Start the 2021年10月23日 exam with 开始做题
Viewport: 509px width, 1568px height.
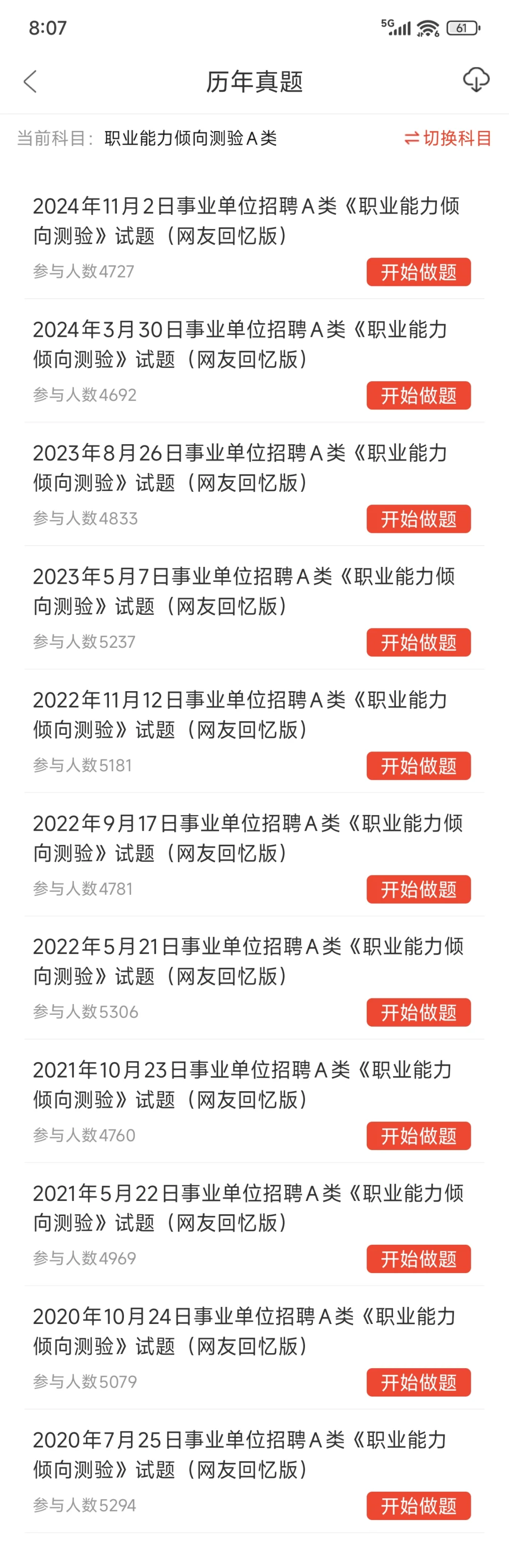pyautogui.click(x=419, y=1136)
